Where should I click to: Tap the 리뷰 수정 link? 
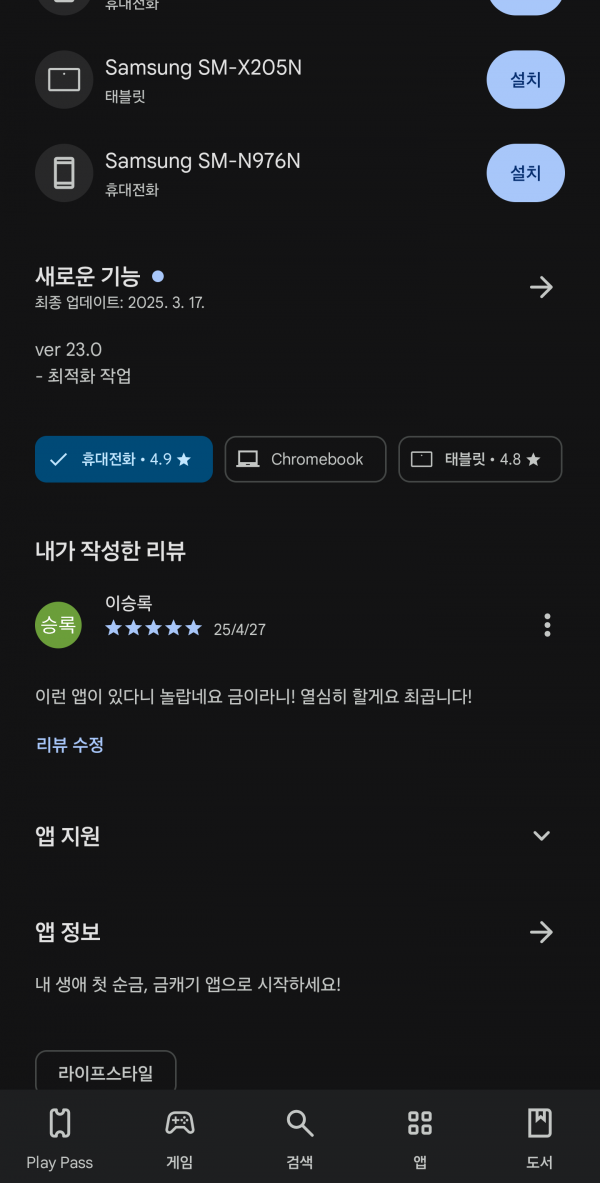coord(70,745)
